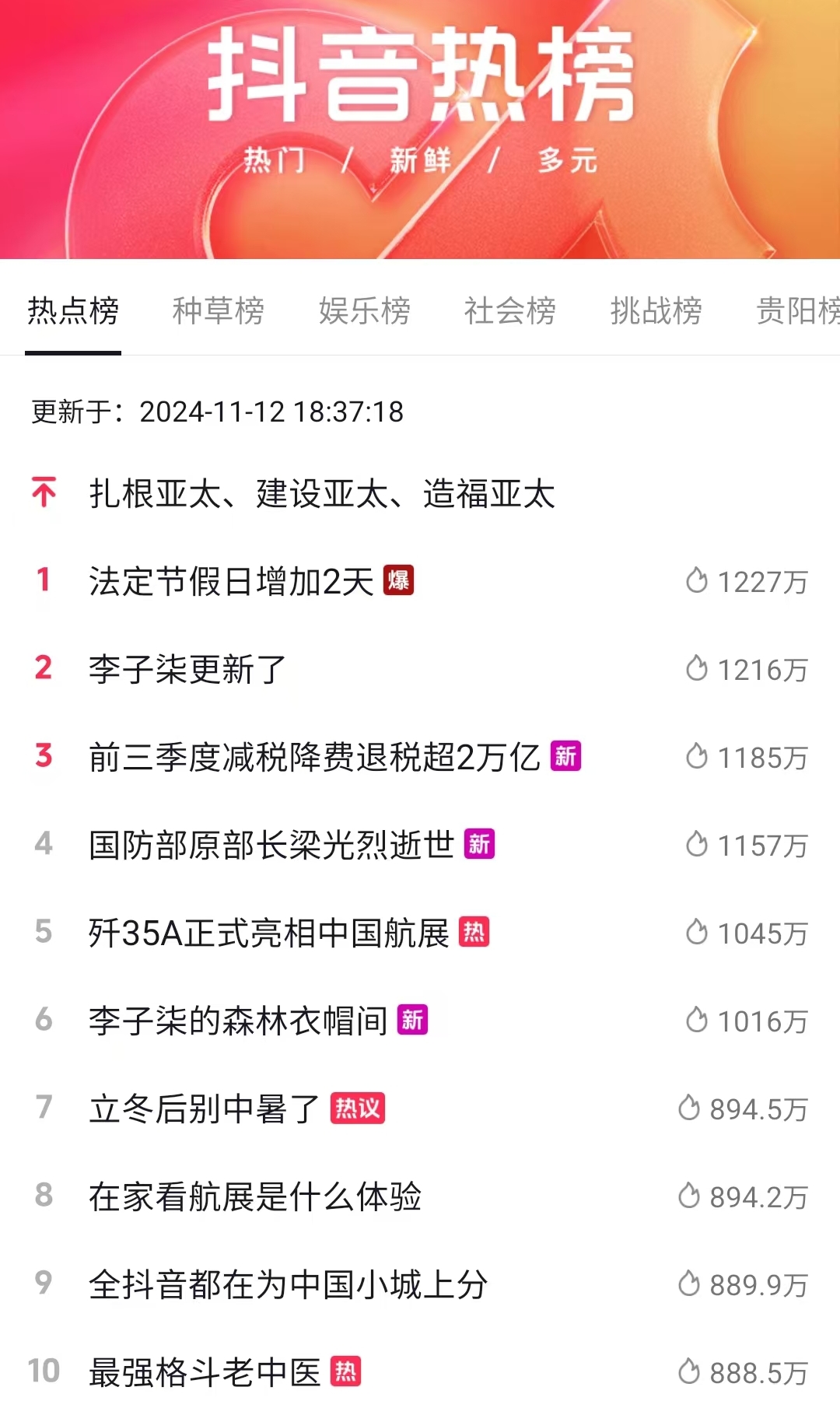
Task: Open 立冬后别中暑了 topic
Action: [205, 1109]
